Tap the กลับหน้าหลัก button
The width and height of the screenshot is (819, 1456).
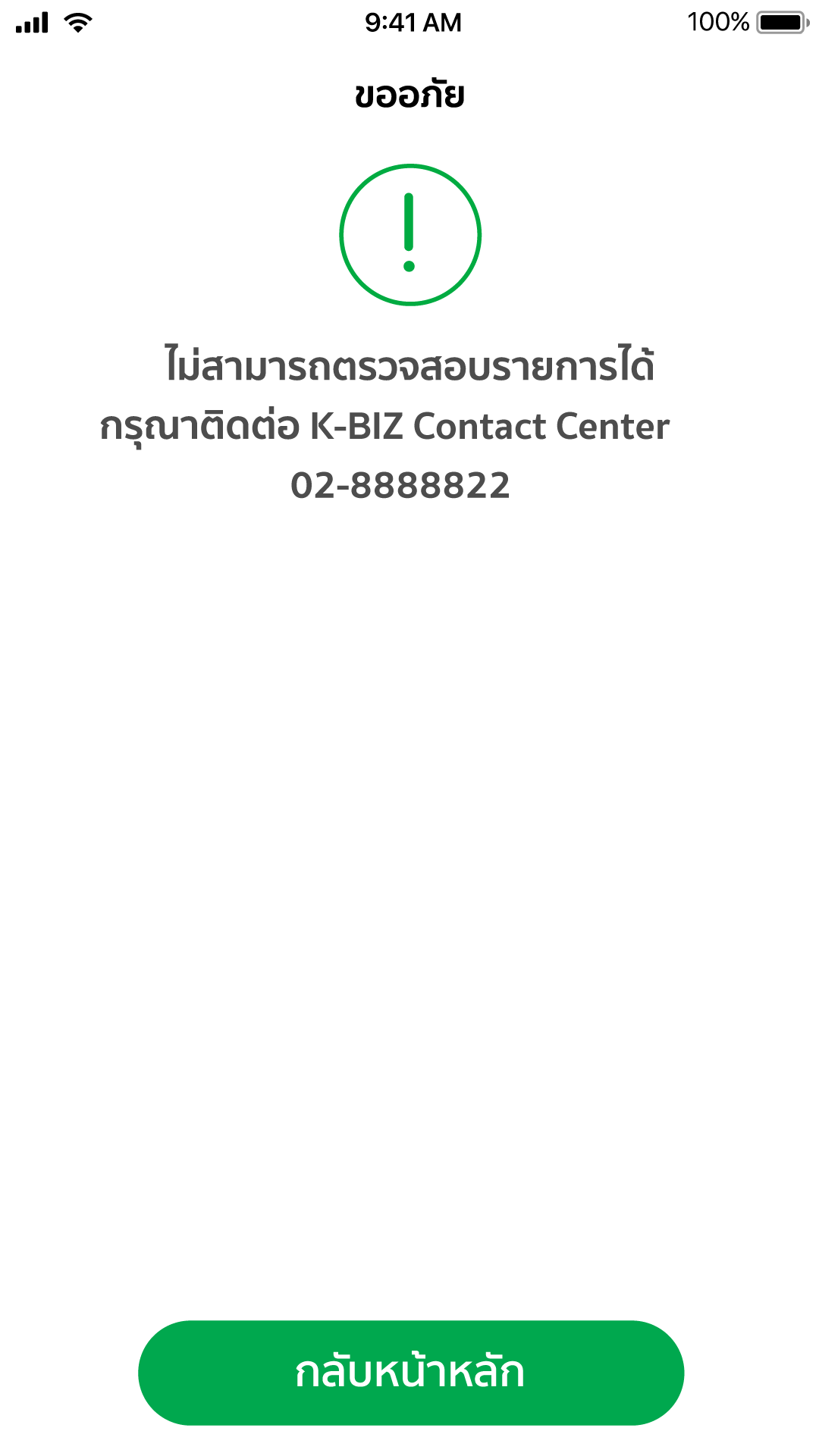tap(410, 1373)
